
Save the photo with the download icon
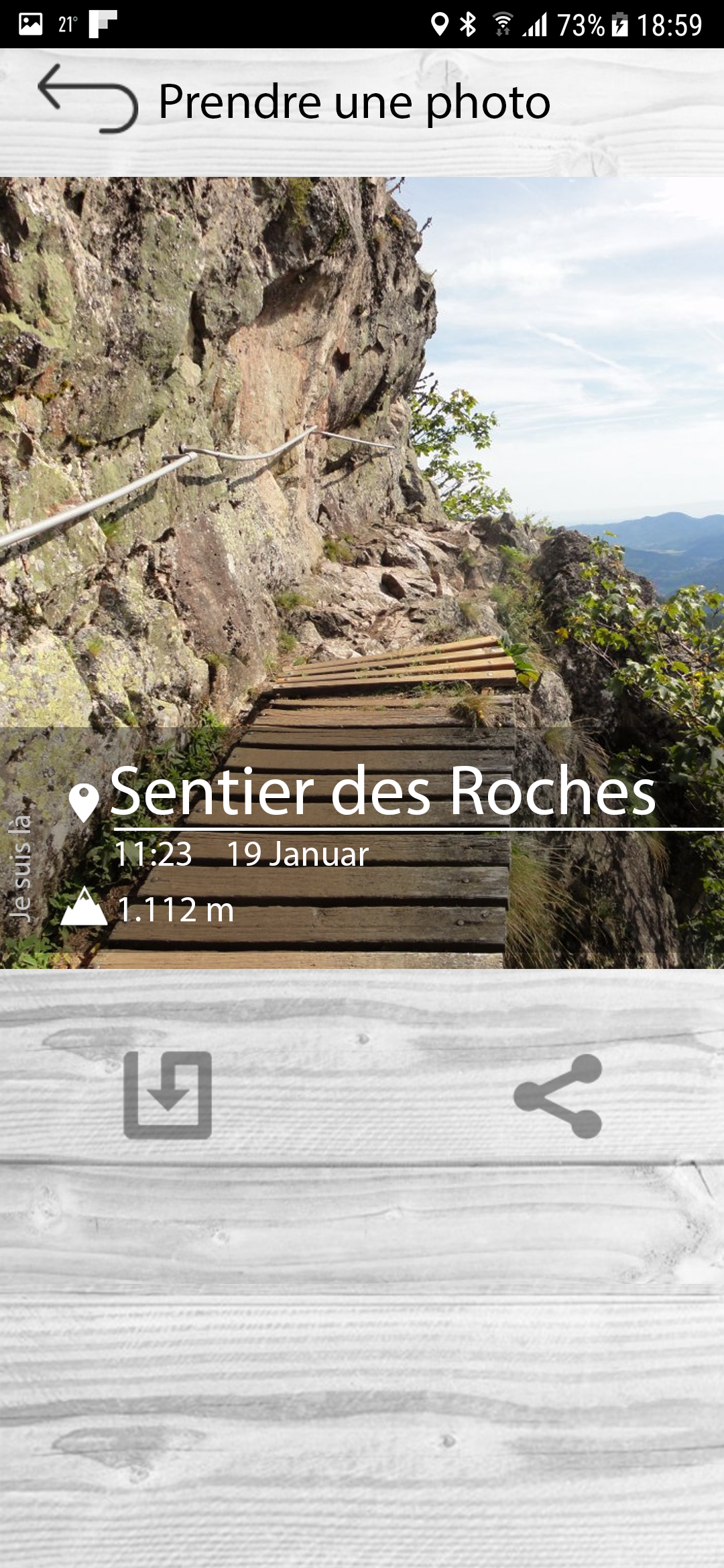(168, 1095)
